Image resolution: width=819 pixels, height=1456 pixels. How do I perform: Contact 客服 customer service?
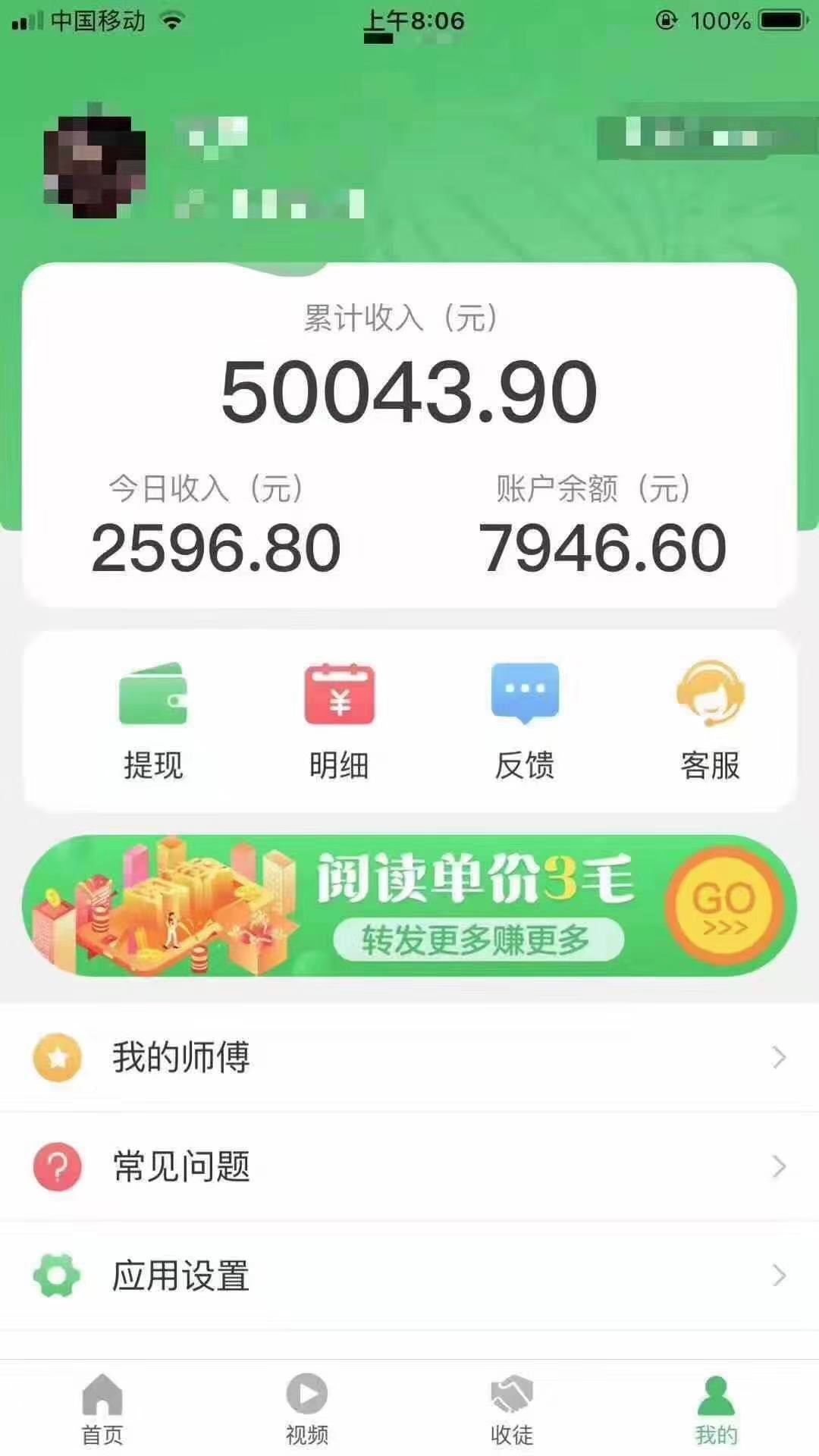click(710, 719)
